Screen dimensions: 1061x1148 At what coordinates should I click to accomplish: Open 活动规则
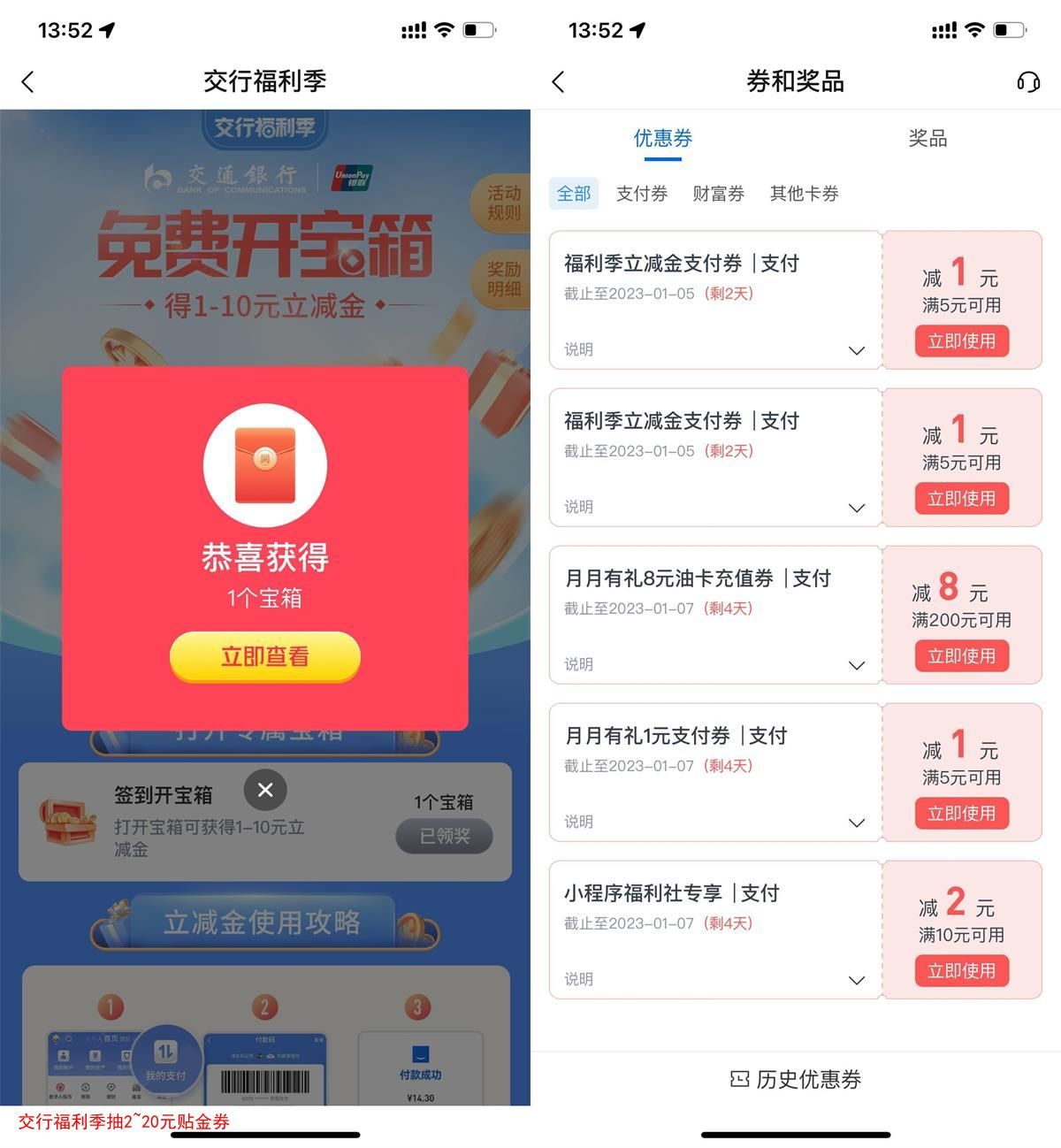point(503,203)
